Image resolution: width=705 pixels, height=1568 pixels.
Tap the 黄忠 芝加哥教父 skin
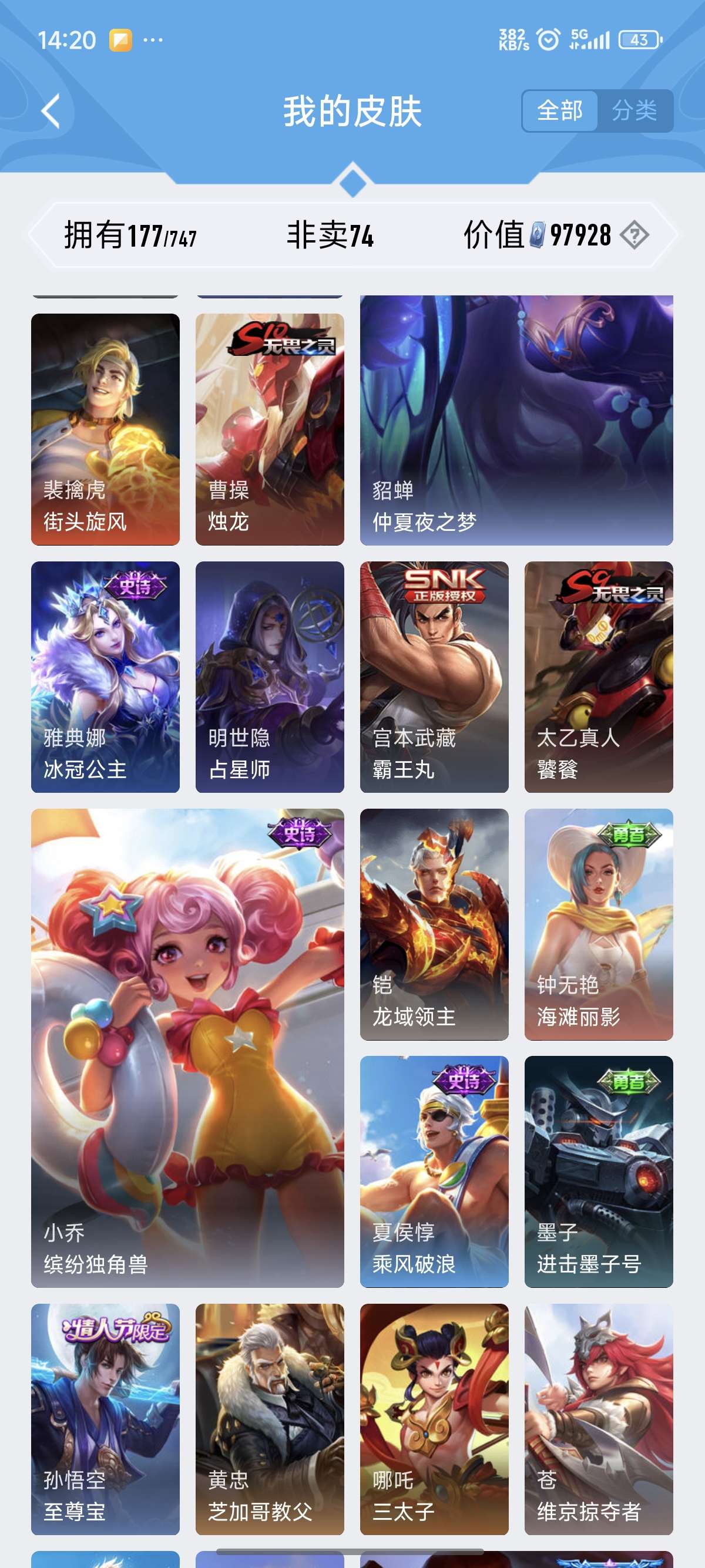[x=270, y=1419]
